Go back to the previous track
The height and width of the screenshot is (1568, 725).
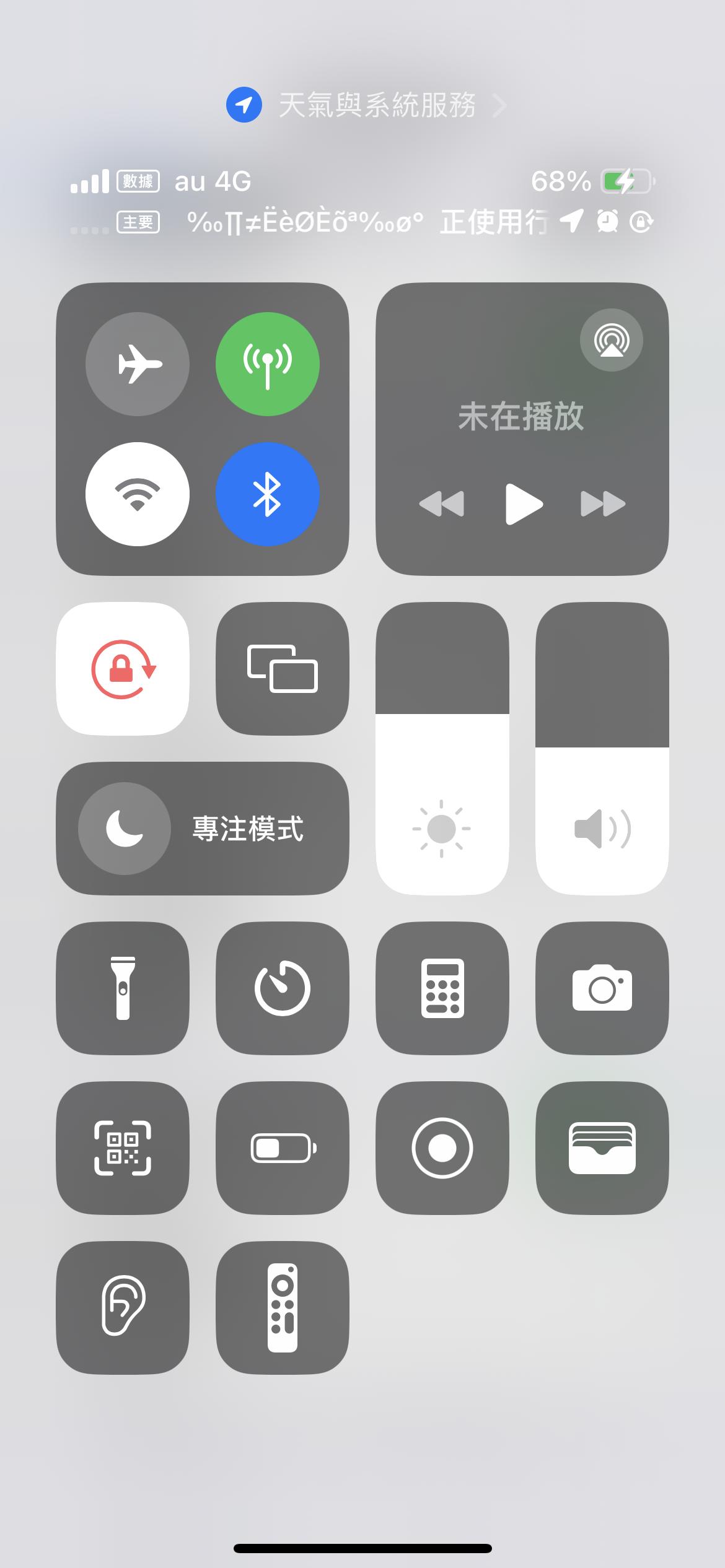click(441, 504)
